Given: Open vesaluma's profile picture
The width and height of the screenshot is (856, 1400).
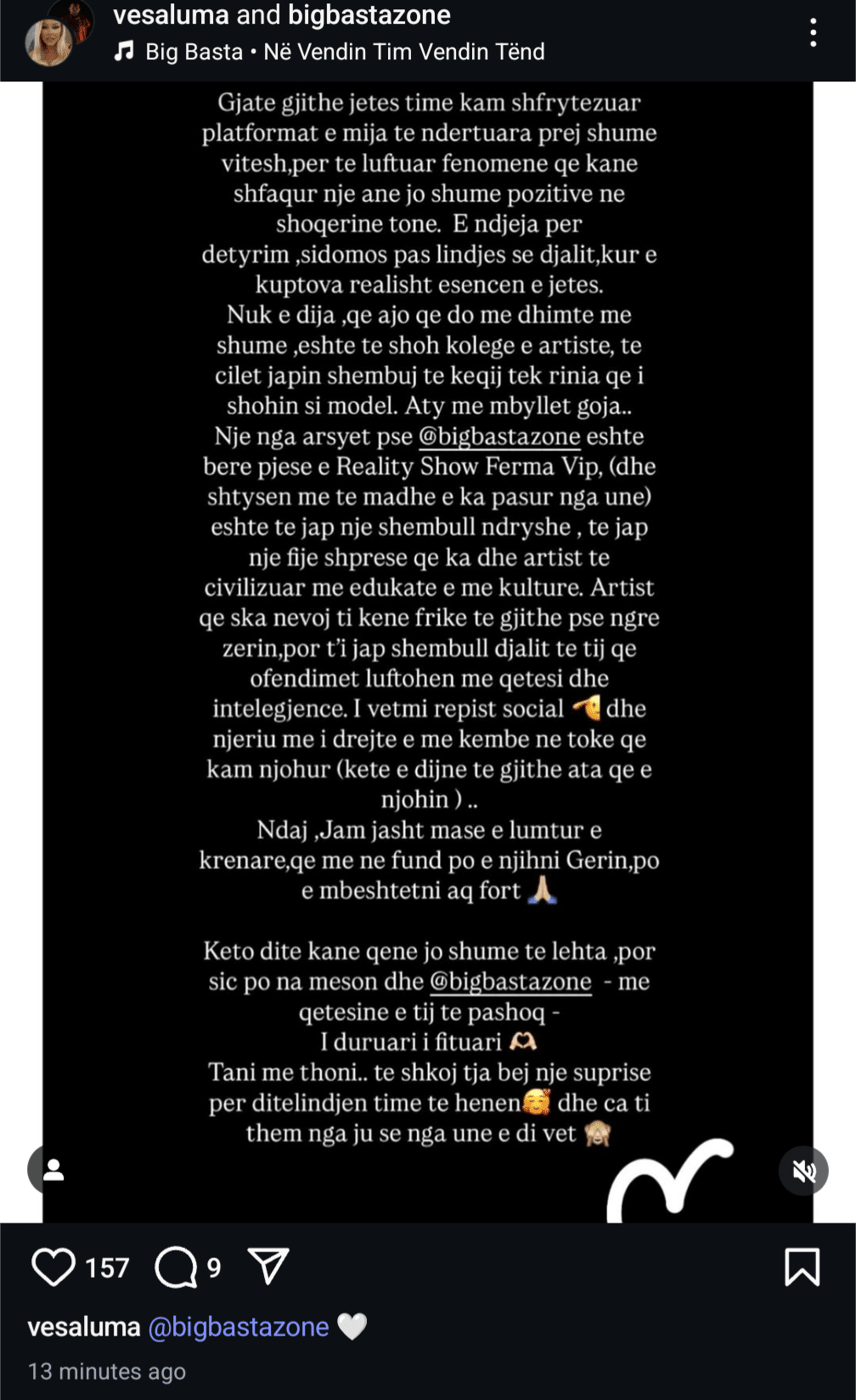Looking at the screenshot, I should point(49,42).
